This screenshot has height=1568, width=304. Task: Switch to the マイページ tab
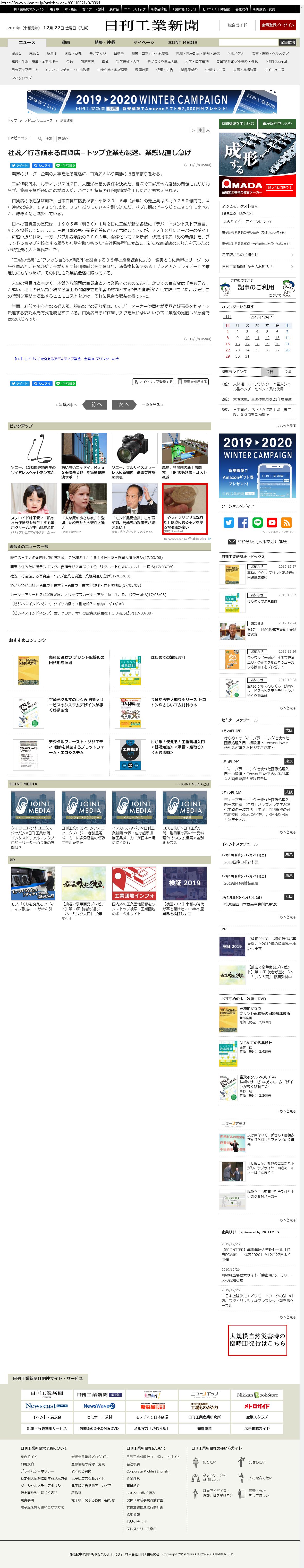(x=144, y=43)
